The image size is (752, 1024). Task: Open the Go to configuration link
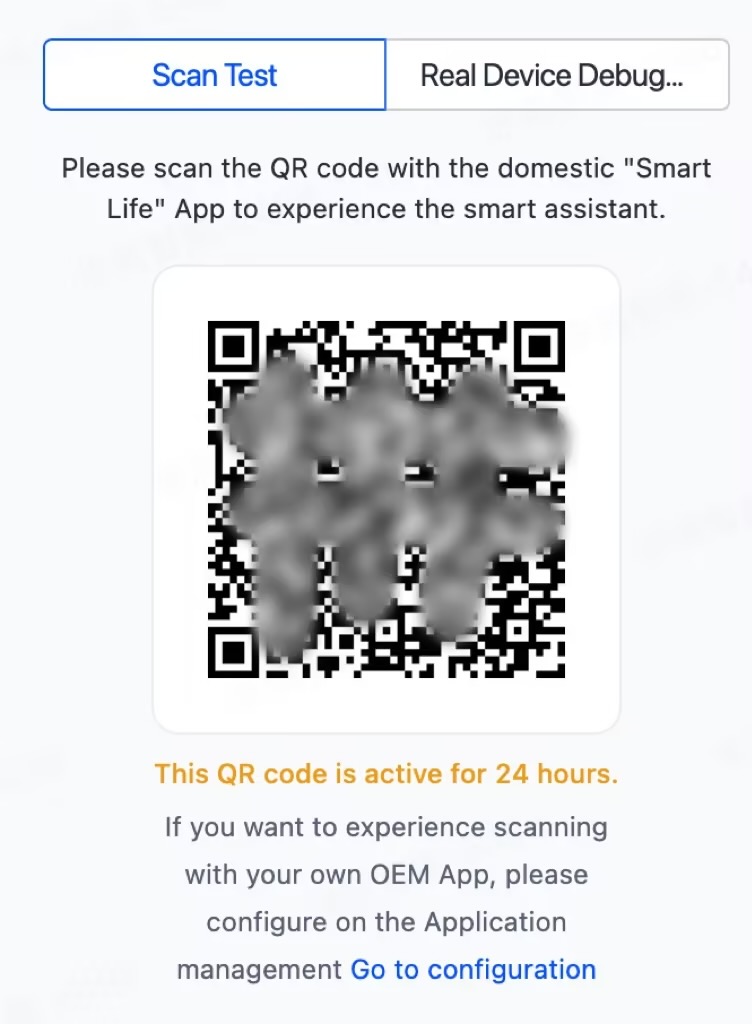[473, 969]
